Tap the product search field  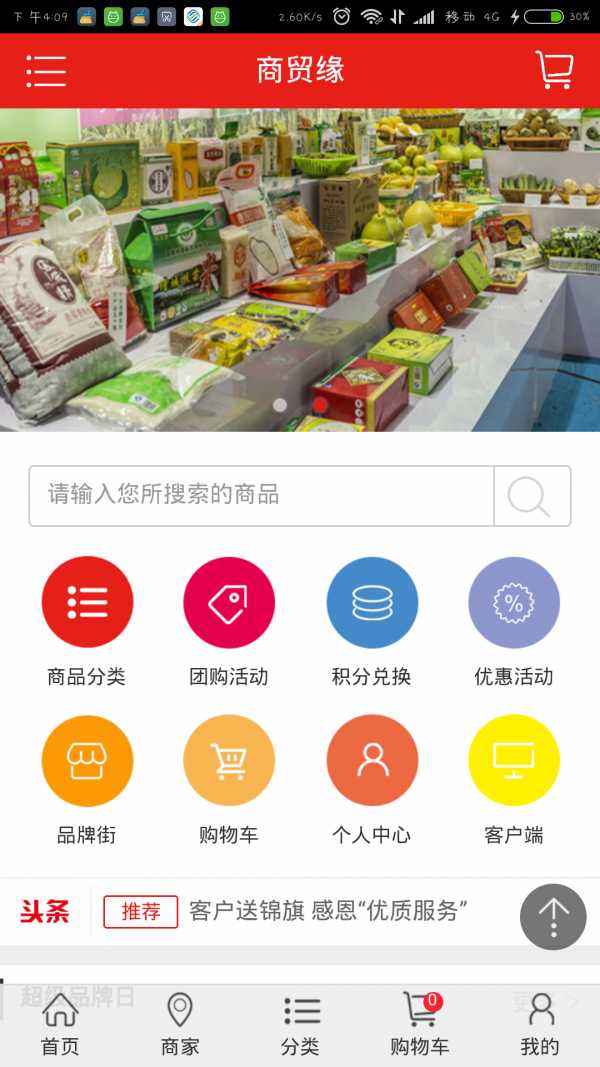(x=262, y=495)
